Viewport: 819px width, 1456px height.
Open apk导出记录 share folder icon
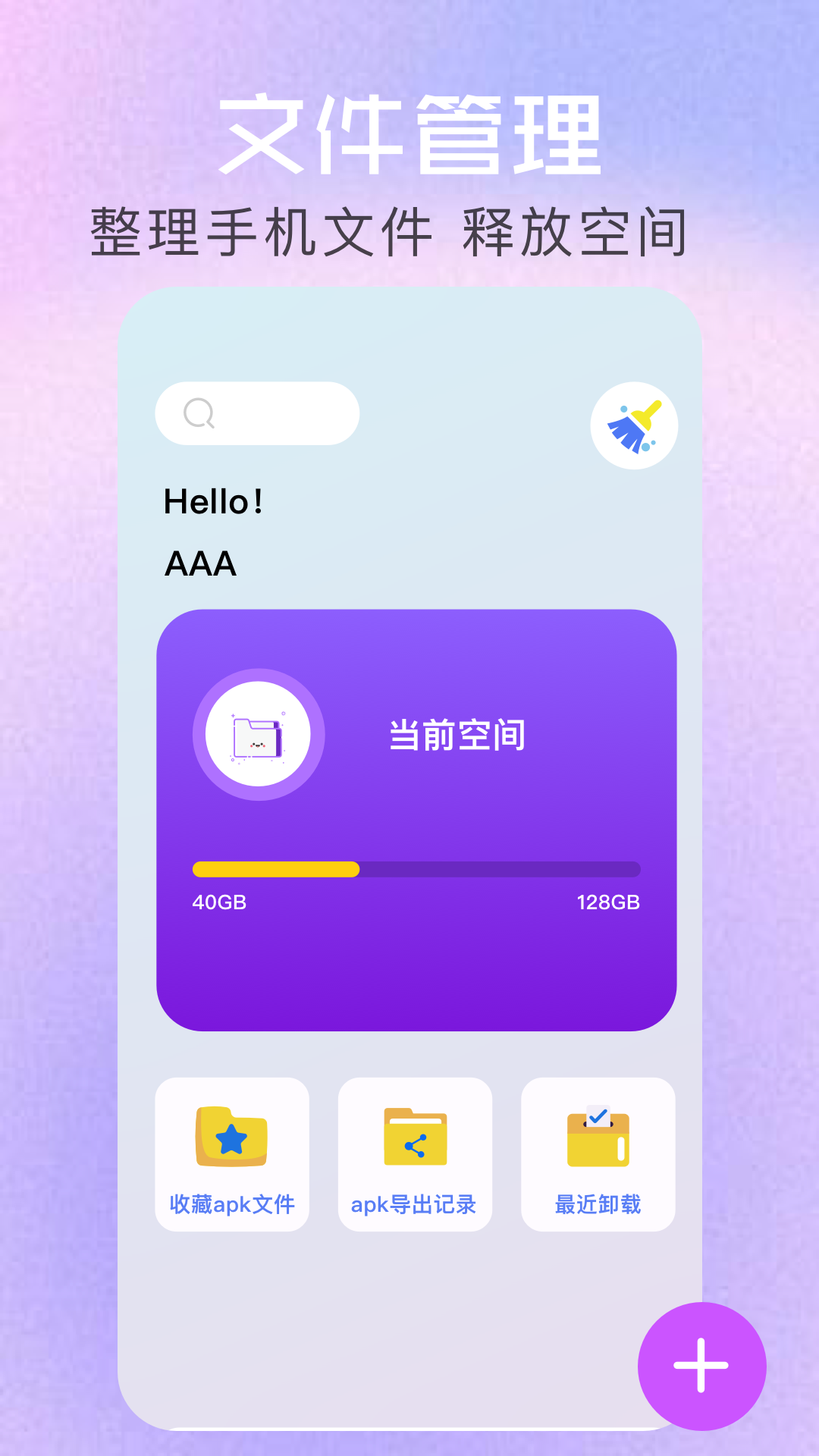click(415, 1137)
